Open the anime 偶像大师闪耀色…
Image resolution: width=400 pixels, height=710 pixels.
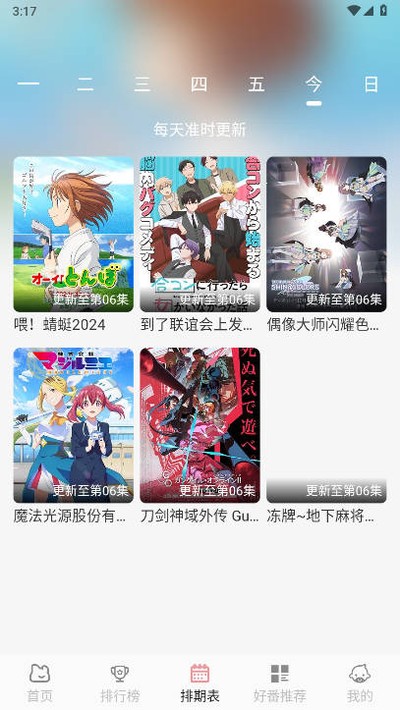coord(326,245)
